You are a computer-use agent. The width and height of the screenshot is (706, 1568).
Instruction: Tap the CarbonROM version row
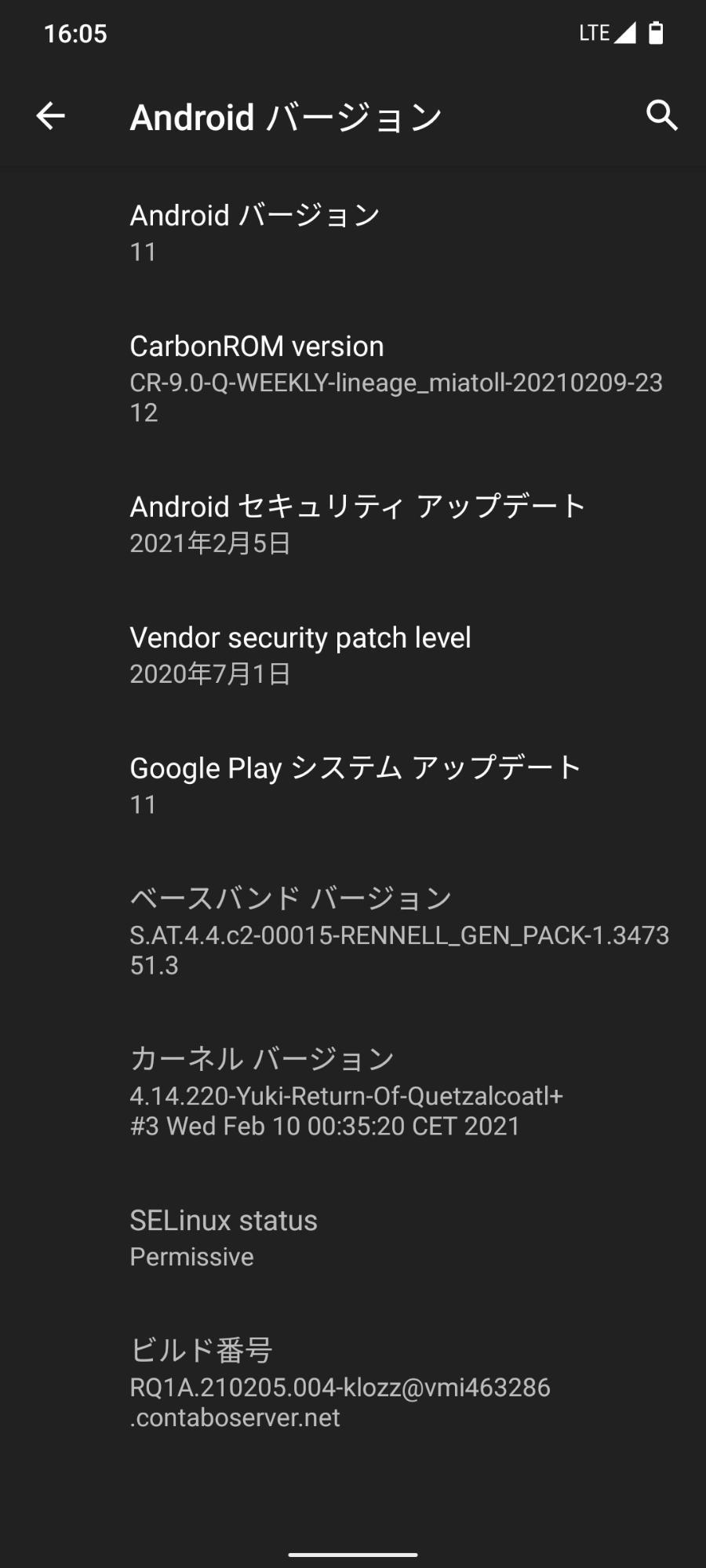tap(353, 379)
